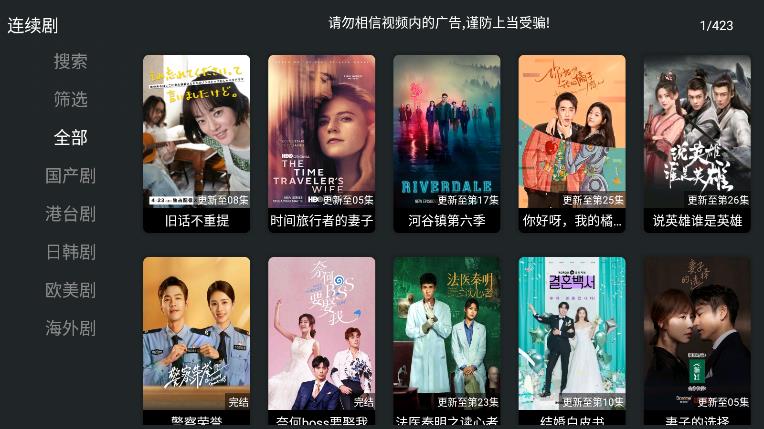Tap the 奈何boss要娶我 poster

(322, 335)
